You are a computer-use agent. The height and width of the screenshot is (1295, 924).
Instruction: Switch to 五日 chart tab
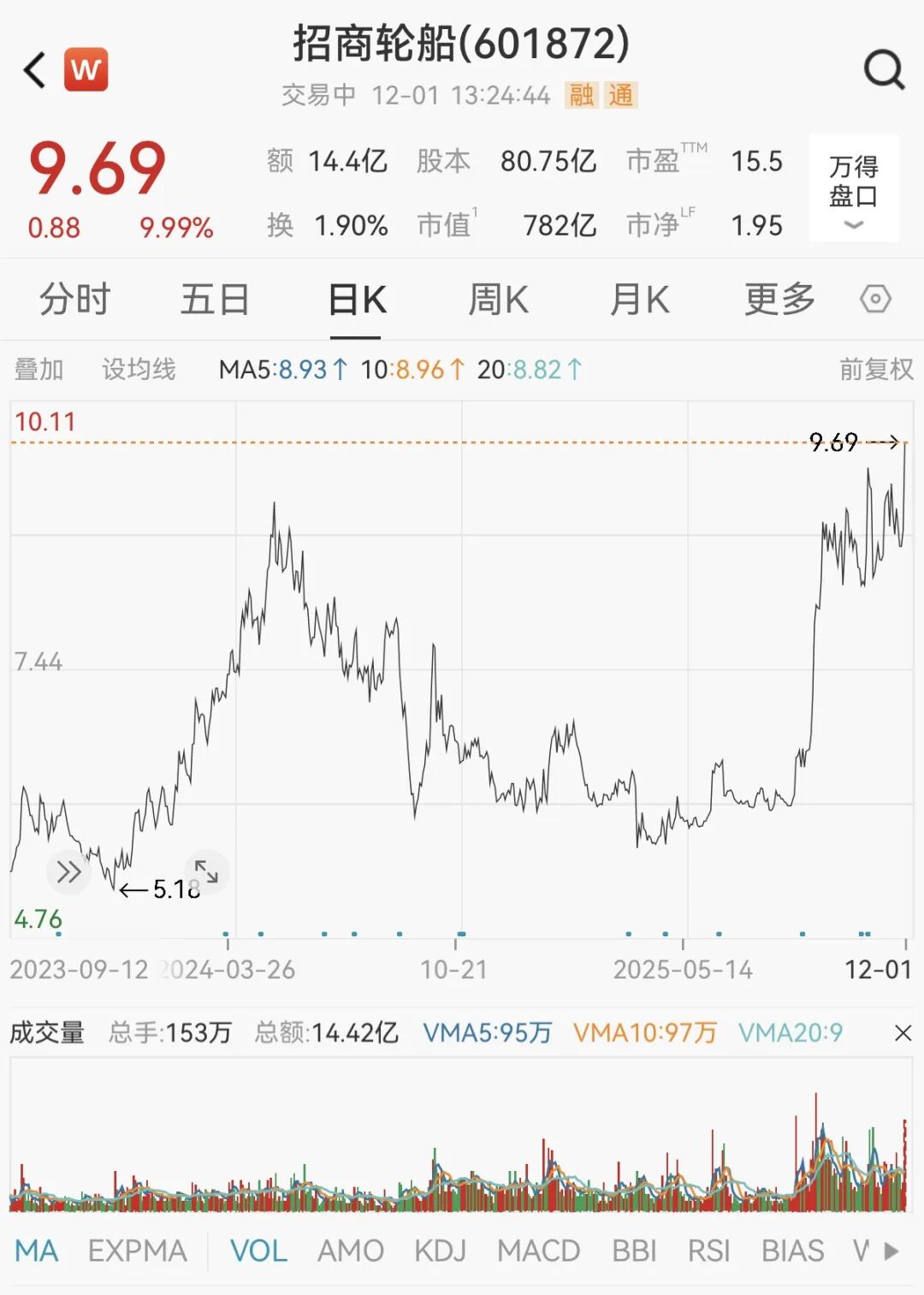click(215, 300)
